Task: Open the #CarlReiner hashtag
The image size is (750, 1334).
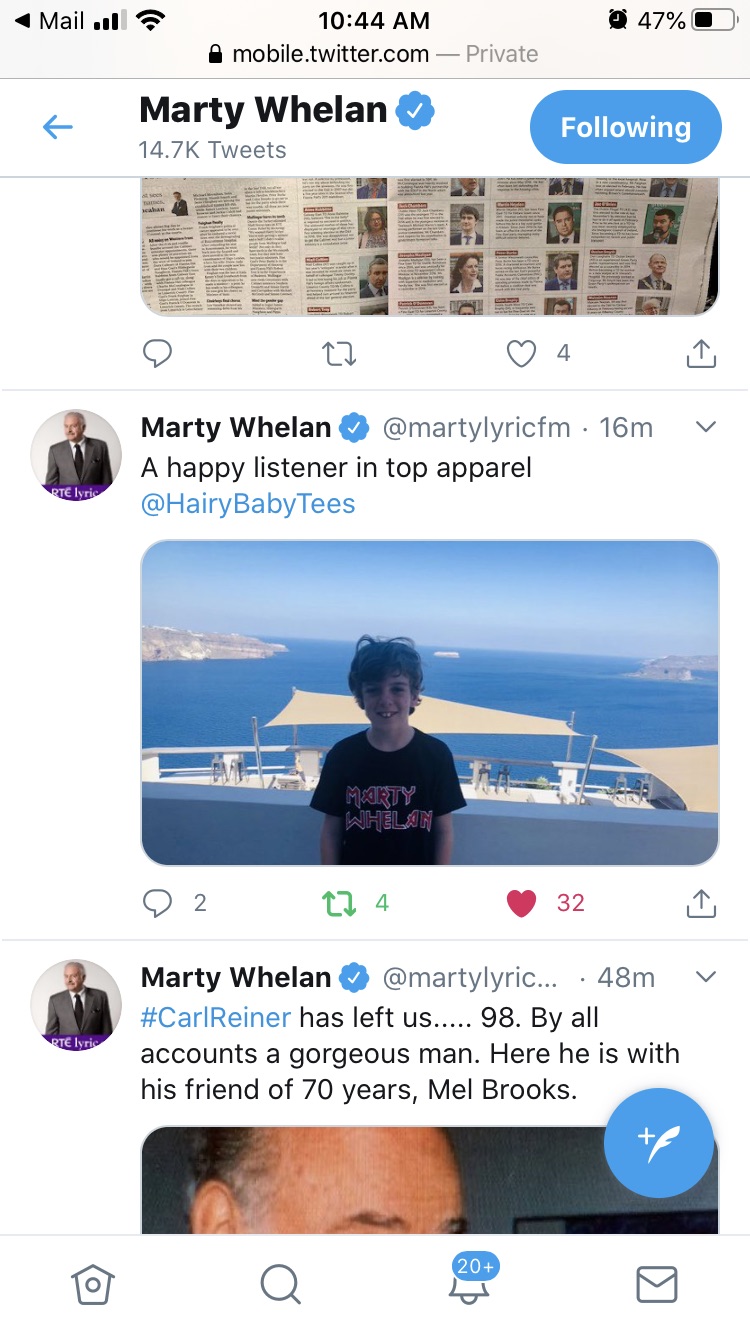Action: [216, 1018]
